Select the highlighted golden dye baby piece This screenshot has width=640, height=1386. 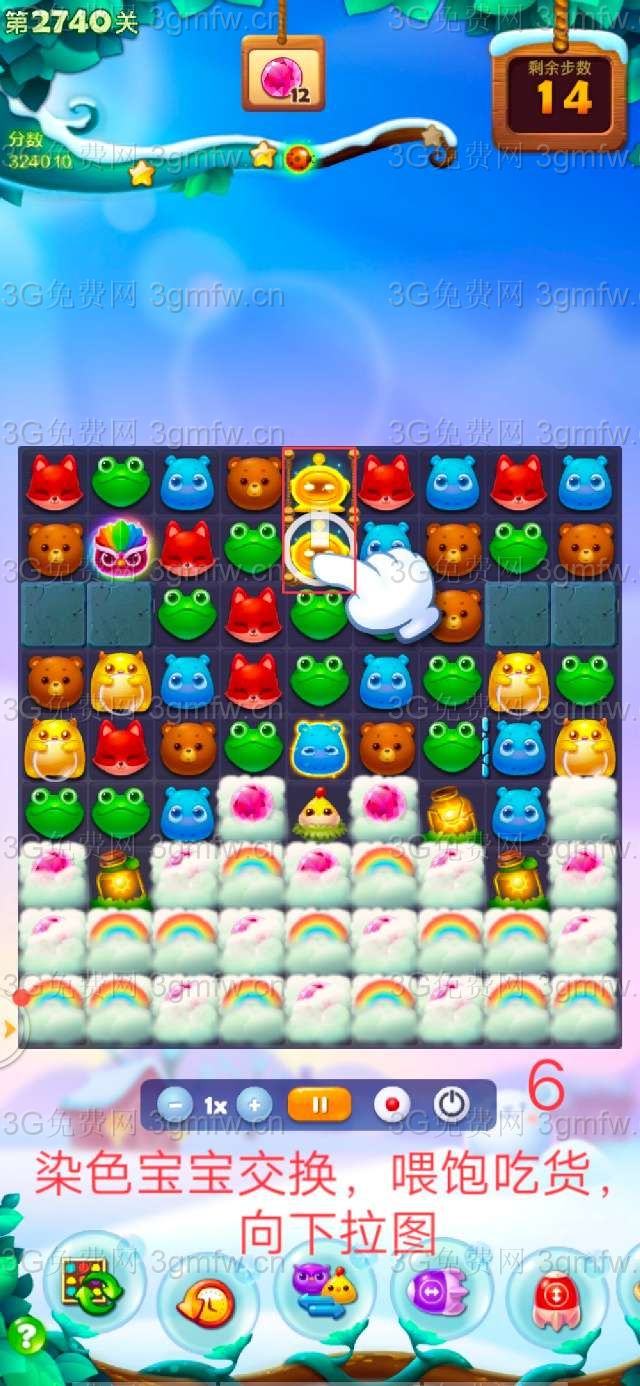point(319,482)
